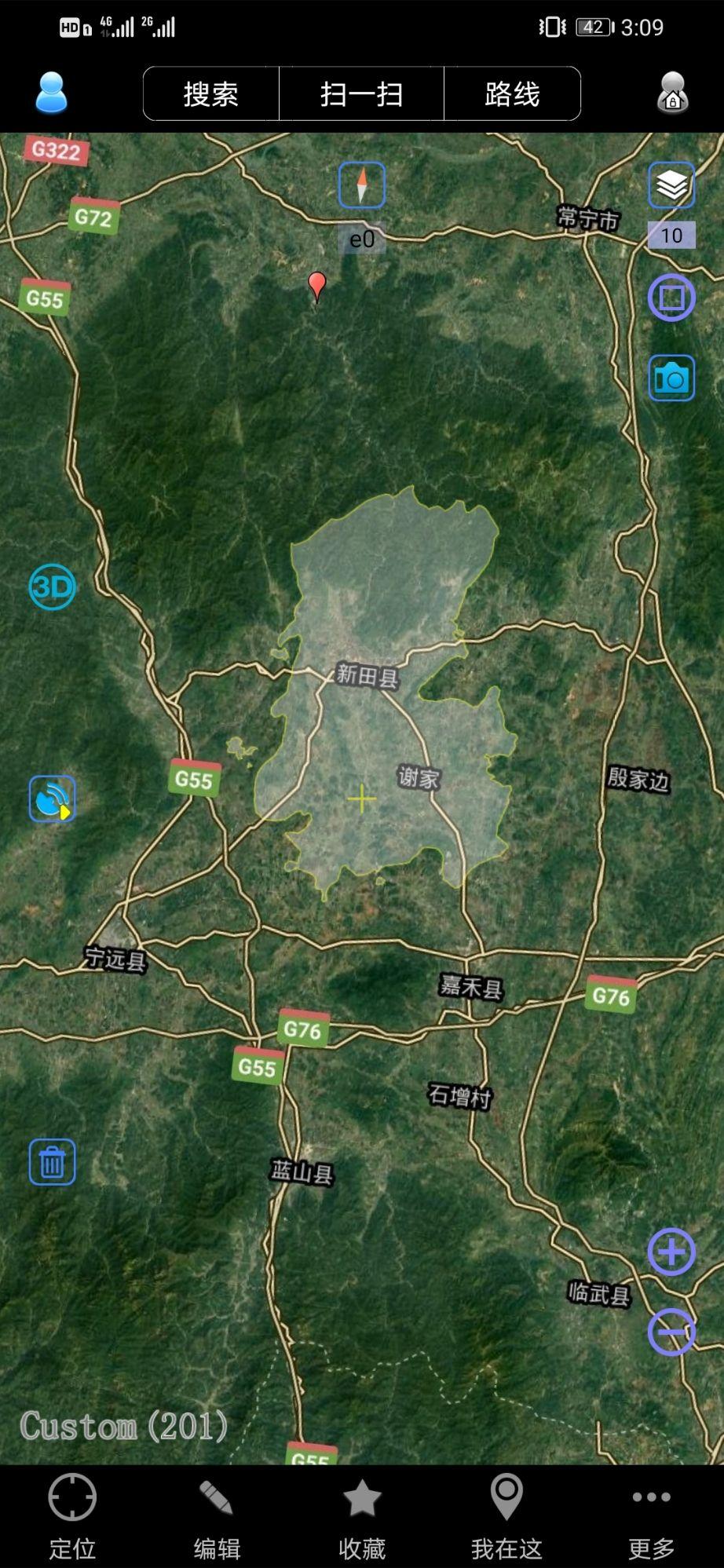The height and width of the screenshot is (1568, 724).
Task: Toggle the 3D view mode
Action: [52, 587]
